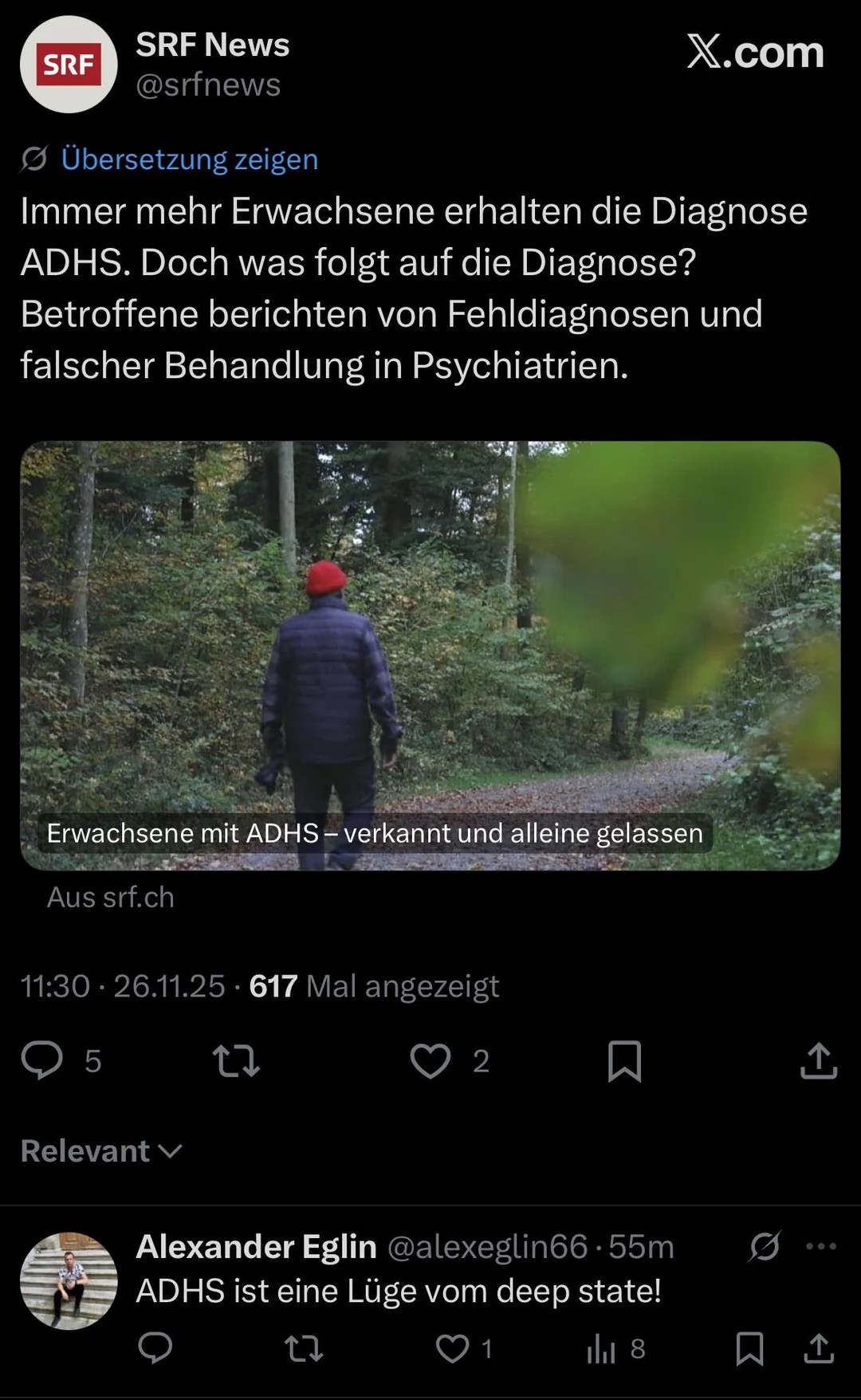861x1400 pixels.
Task: Like the SRF News post
Action: click(x=431, y=1060)
